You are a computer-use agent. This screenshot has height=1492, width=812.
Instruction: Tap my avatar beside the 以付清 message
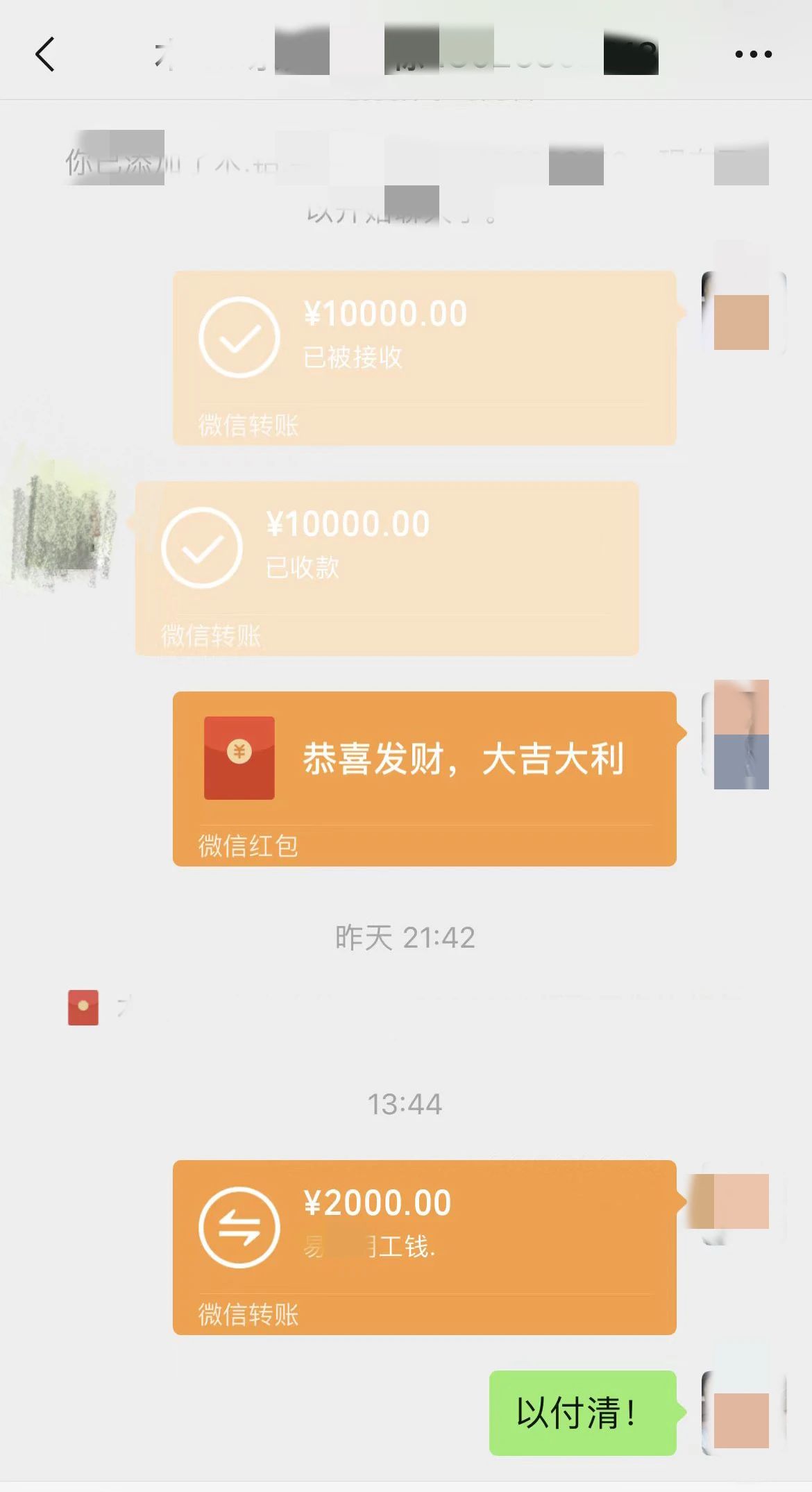click(743, 1413)
